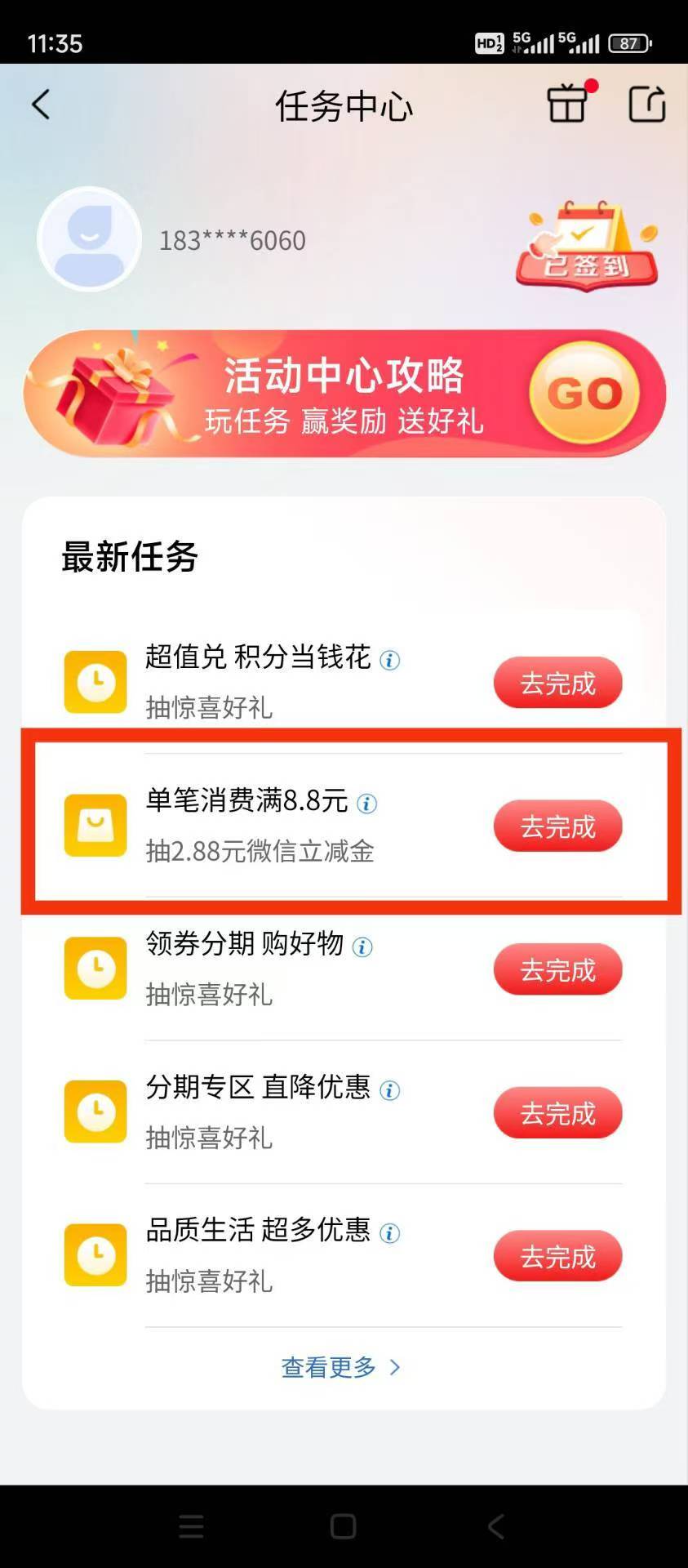Open the gift box icon
This screenshot has width=688, height=1568.
[567, 103]
